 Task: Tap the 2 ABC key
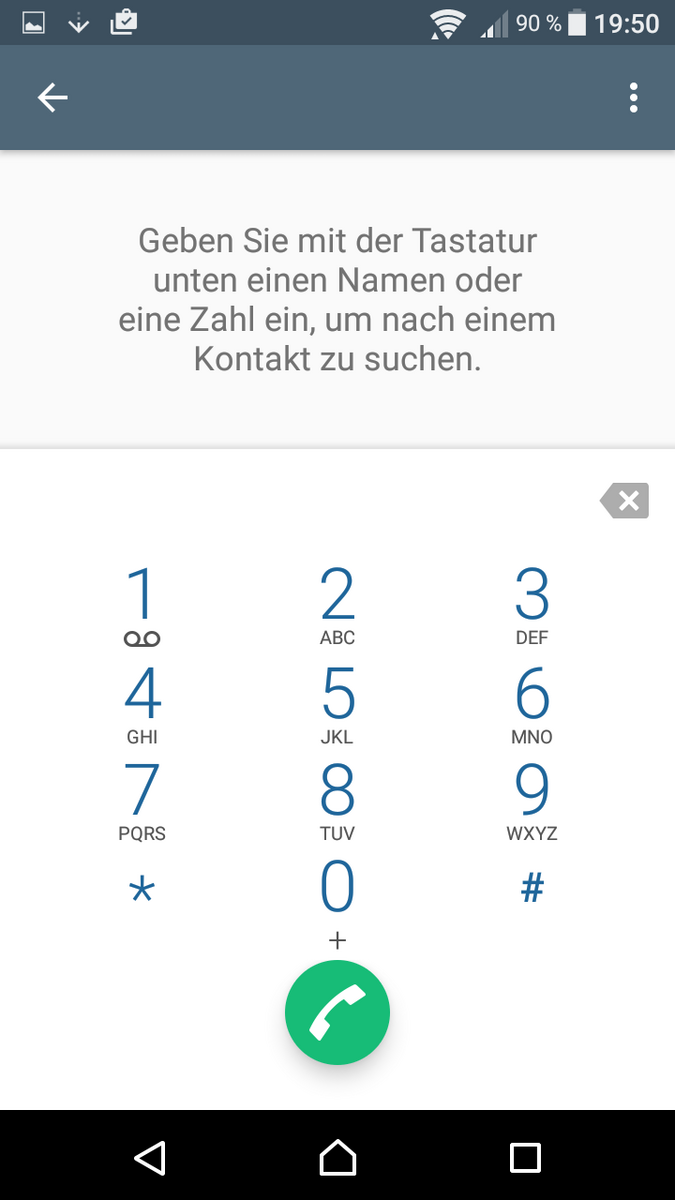337,606
